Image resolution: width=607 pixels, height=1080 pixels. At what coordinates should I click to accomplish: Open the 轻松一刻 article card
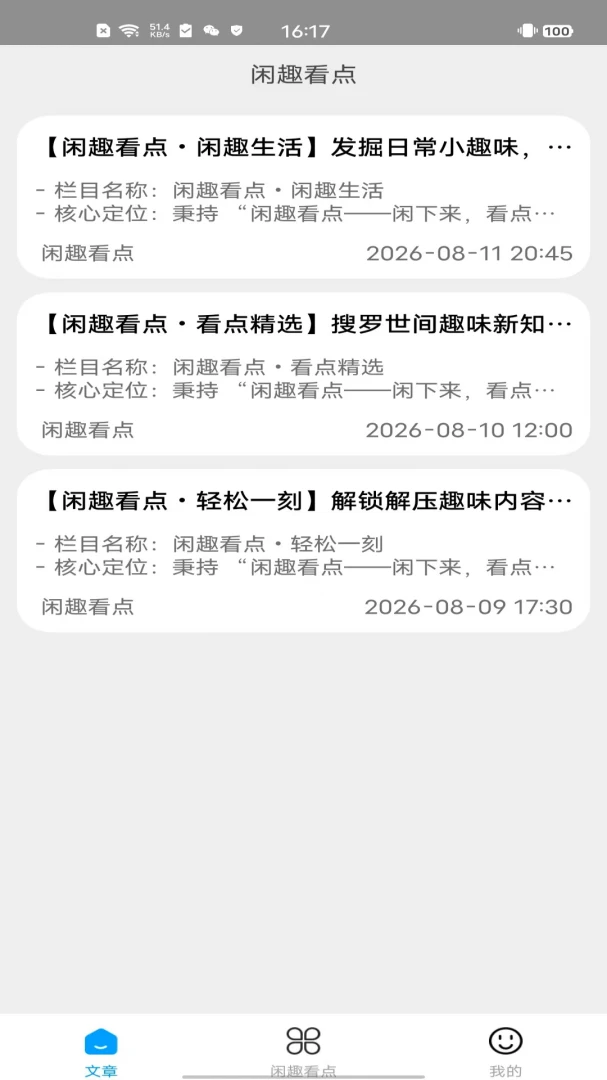303,551
